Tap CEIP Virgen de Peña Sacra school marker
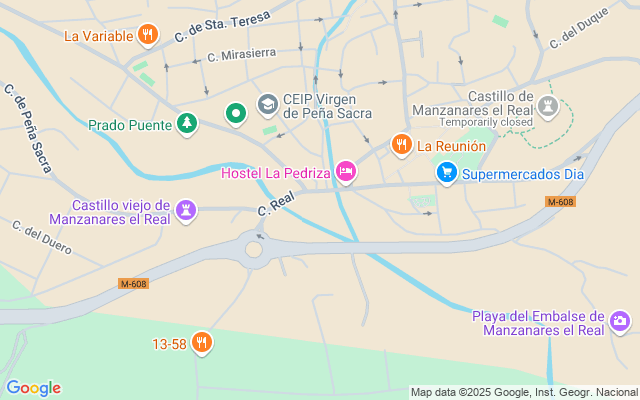The image size is (640, 400). coord(267,104)
